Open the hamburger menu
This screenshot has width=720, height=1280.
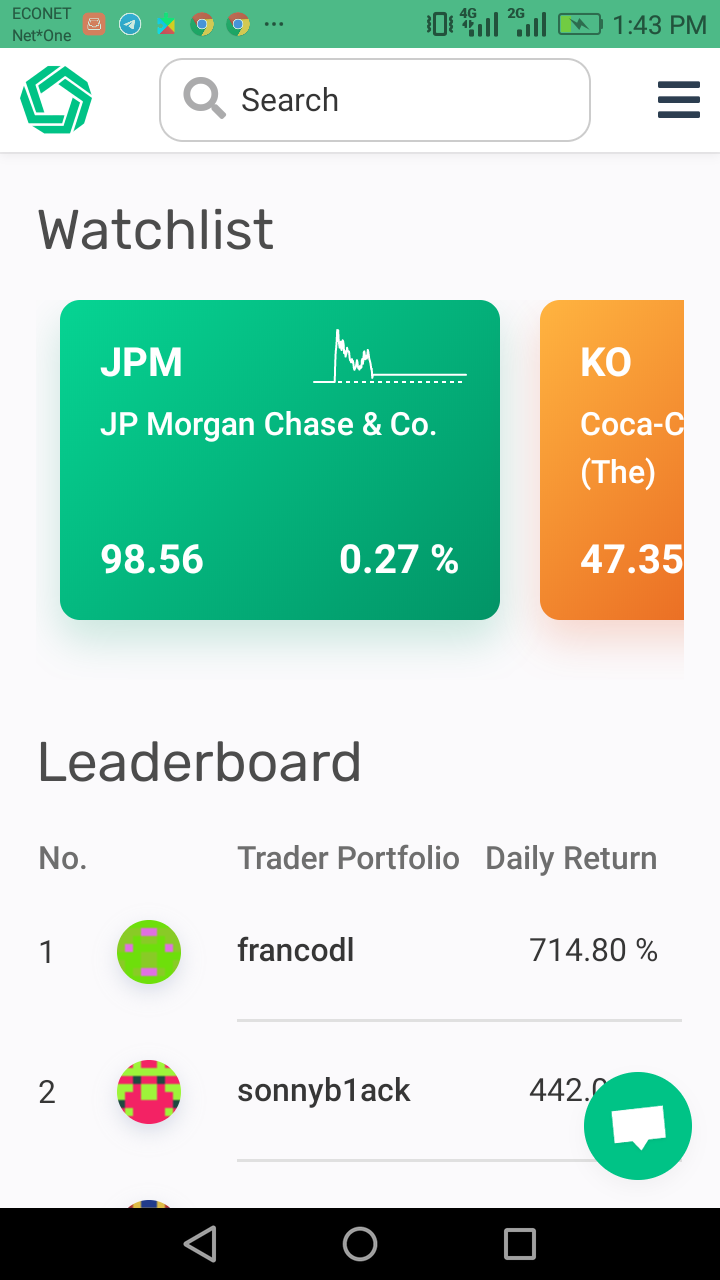pyautogui.click(x=678, y=100)
